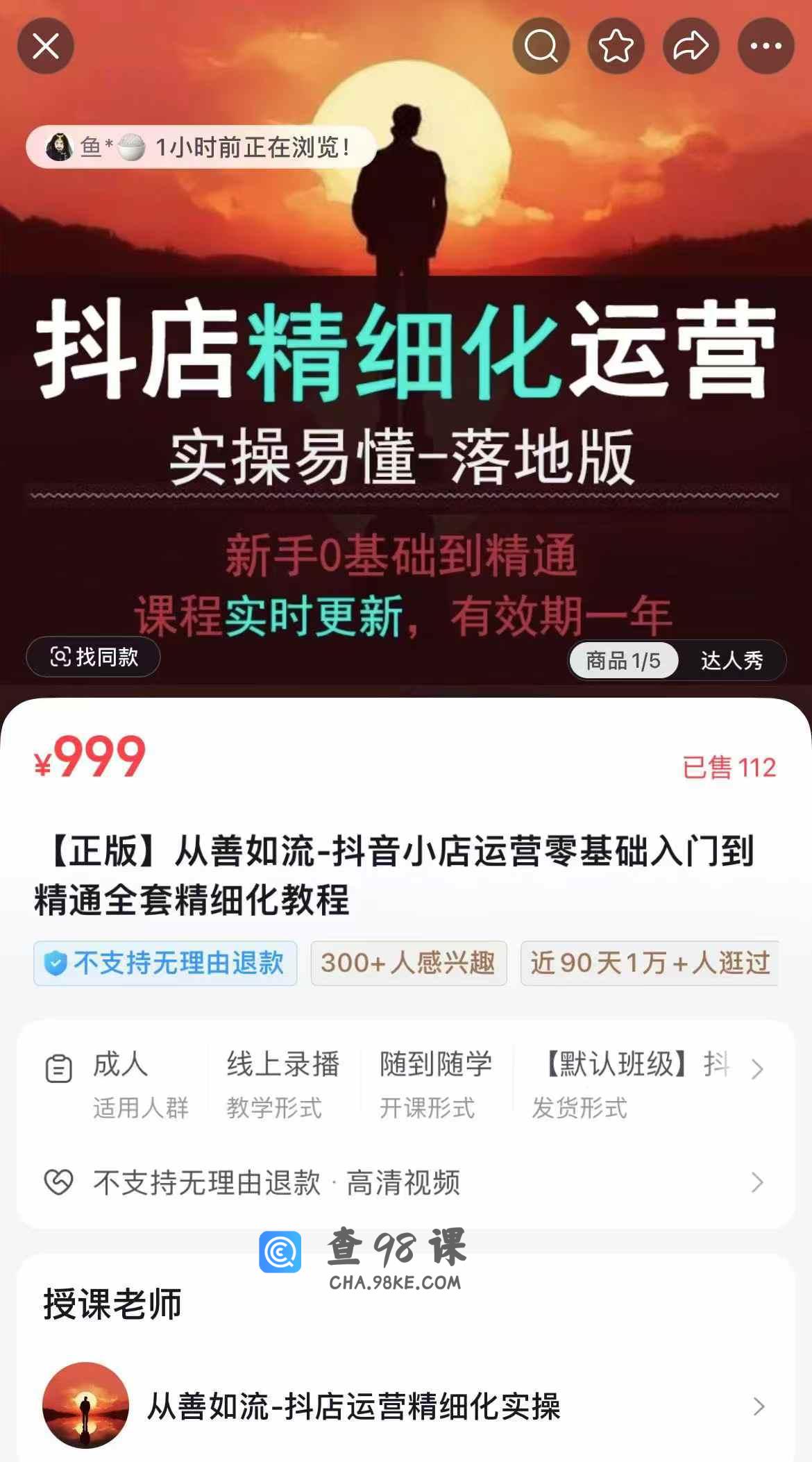The width and height of the screenshot is (812, 1462).
Task: Close the product detail page
Action: [x=46, y=47]
